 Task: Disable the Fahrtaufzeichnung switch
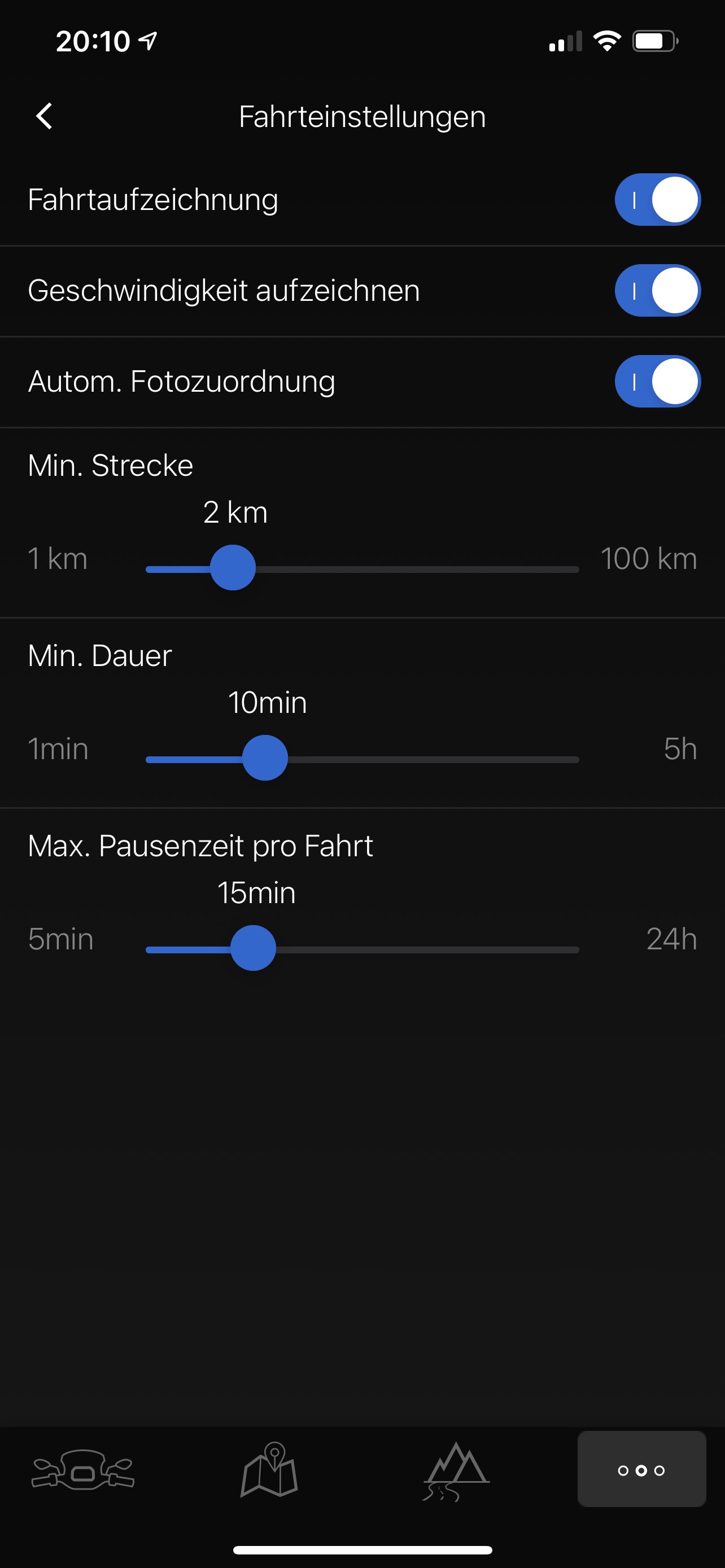(x=657, y=200)
